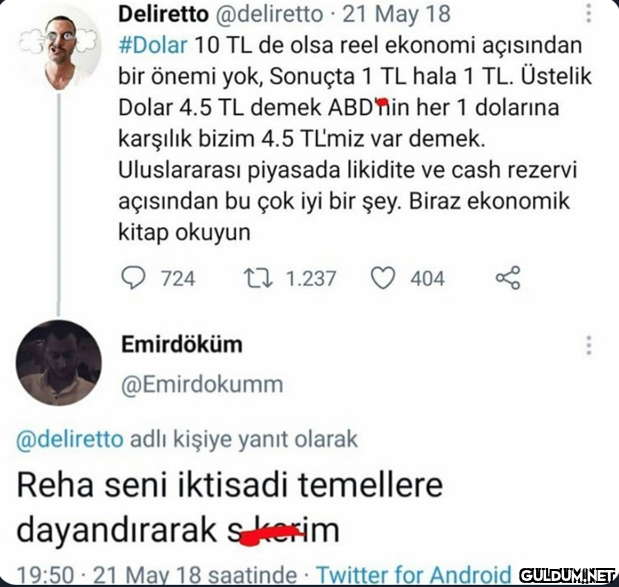619x587 pixels.
Task: View Emirdöküm's profile photo
Action: point(59,363)
